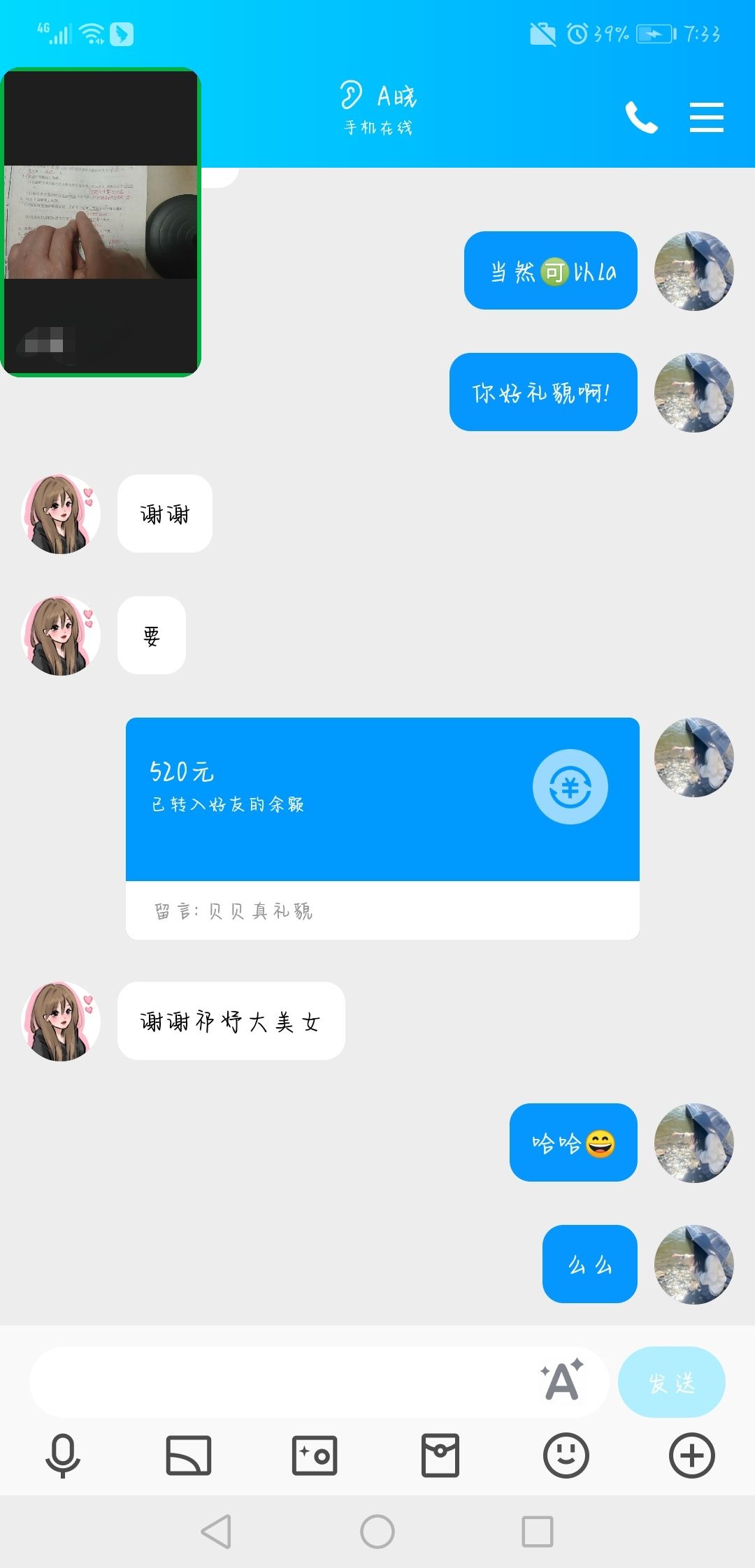This screenshot has width=755, height=1568.
Task: Open the font style A icon
Action: tap(562, 1380)
